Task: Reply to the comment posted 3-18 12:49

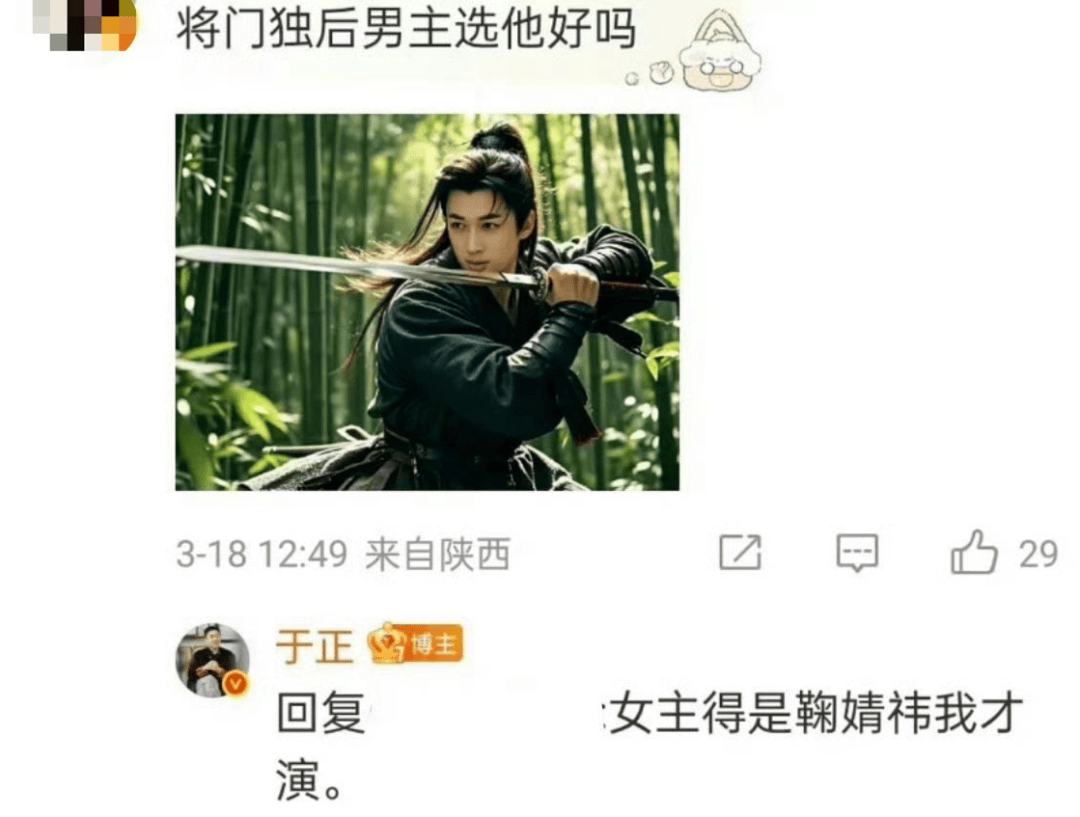Action: 857,552
